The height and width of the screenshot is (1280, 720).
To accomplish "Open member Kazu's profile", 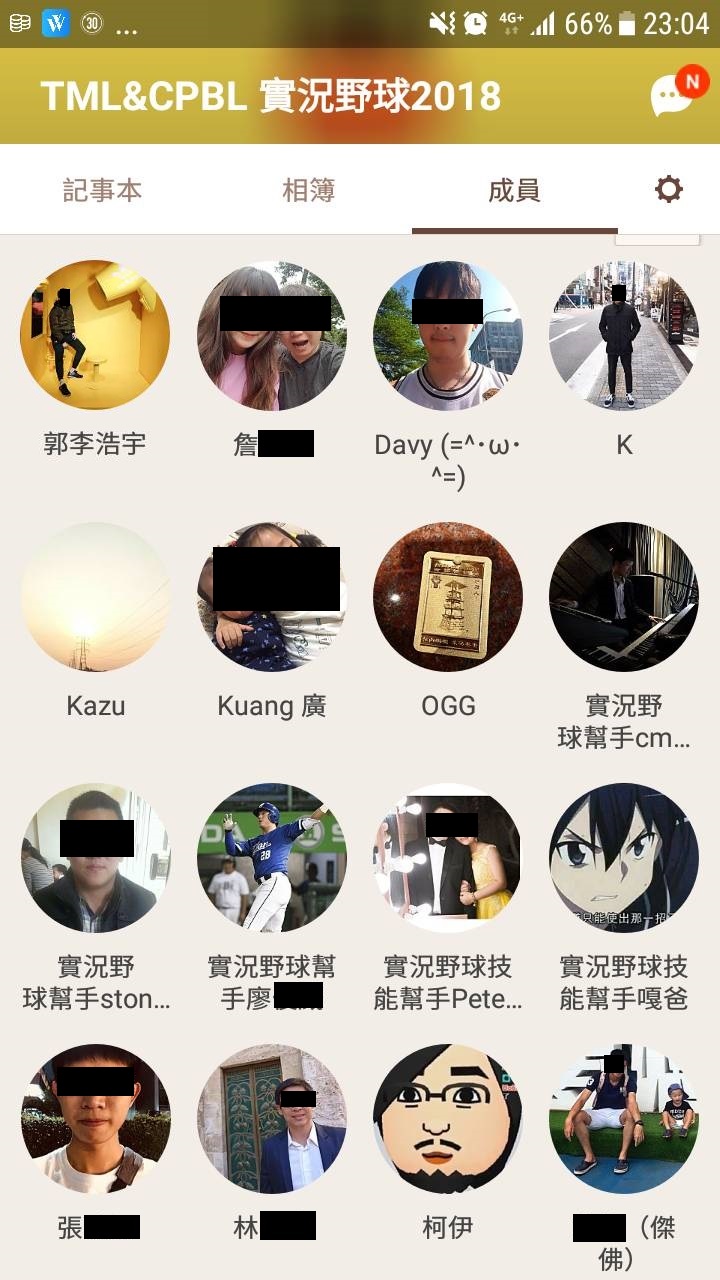I will click(x=95, y=597).
